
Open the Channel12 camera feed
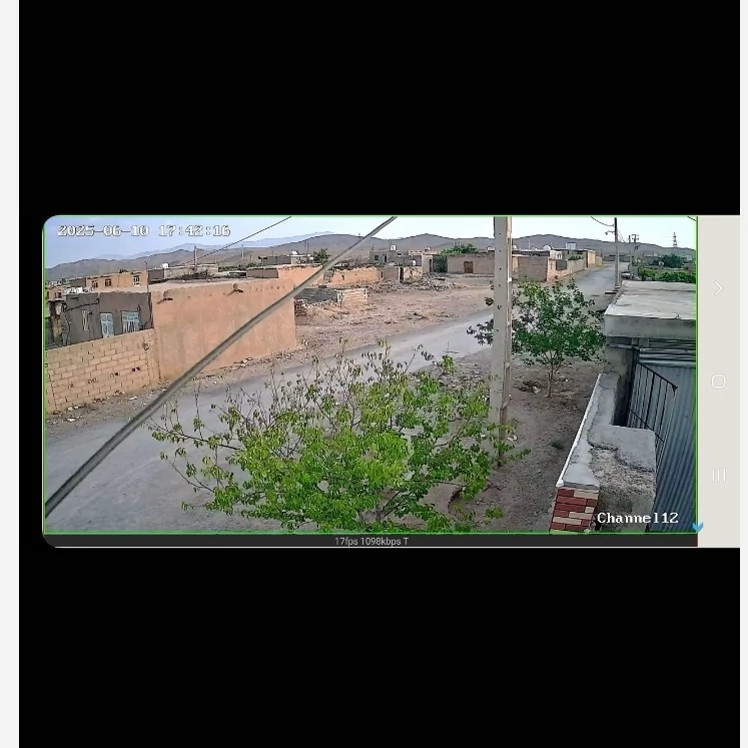tap(370, 375)
